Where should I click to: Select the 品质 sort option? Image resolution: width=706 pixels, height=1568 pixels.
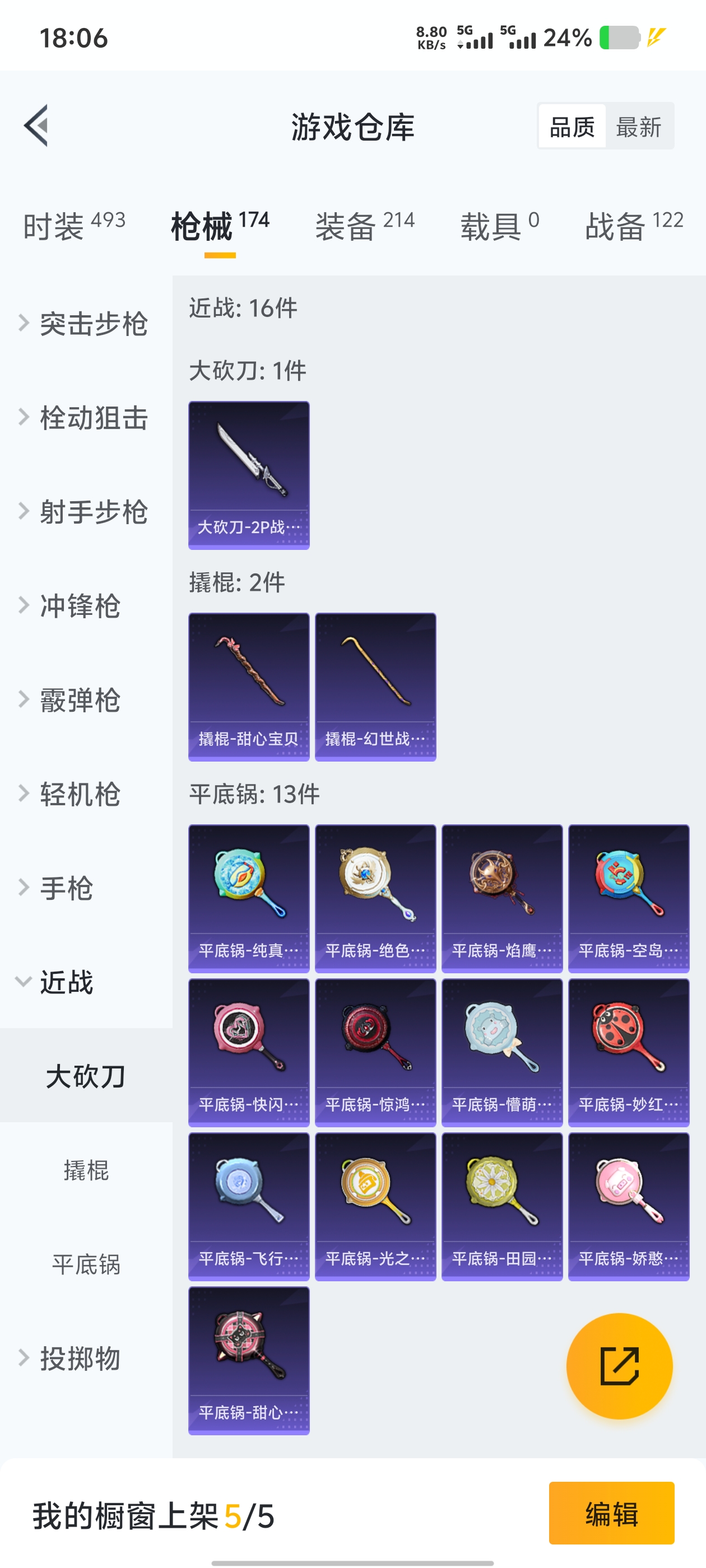572,127
